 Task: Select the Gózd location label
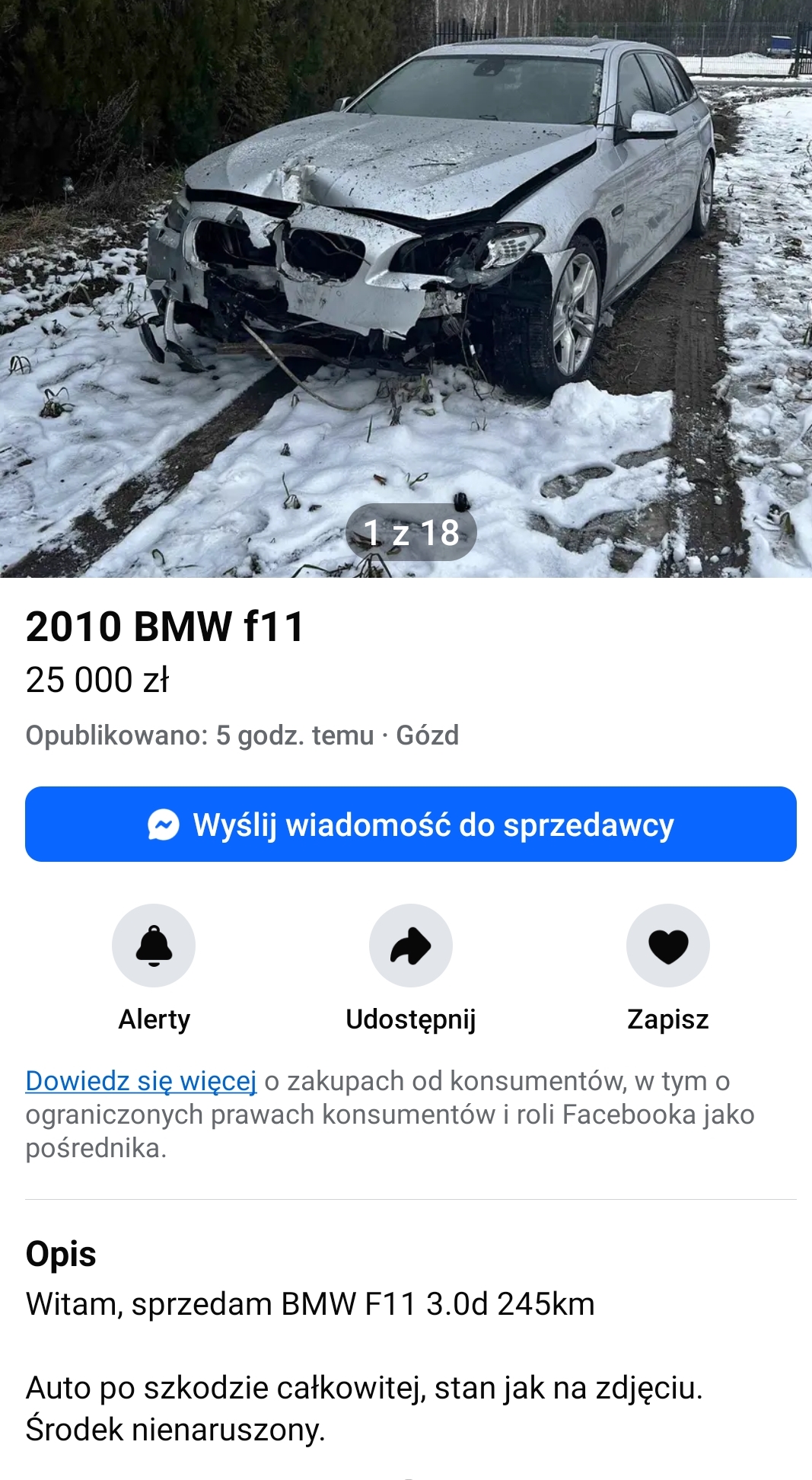pos(428,735)
